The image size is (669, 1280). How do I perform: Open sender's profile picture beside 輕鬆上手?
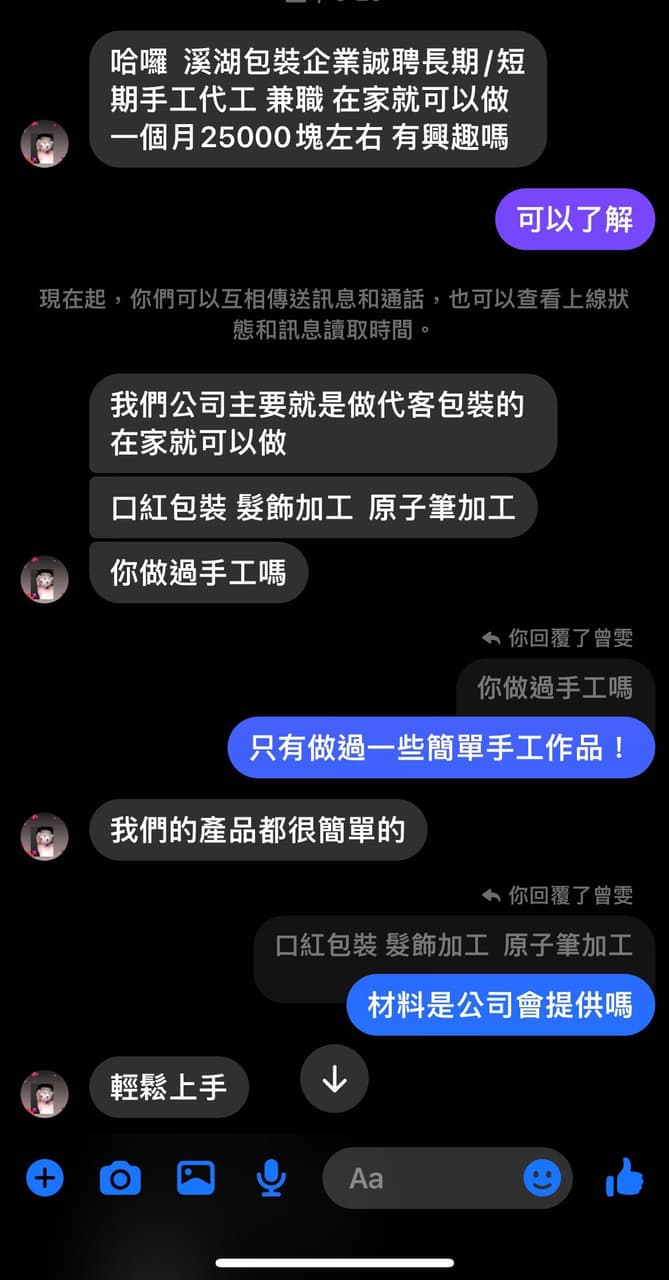(x=44, y=1092)
